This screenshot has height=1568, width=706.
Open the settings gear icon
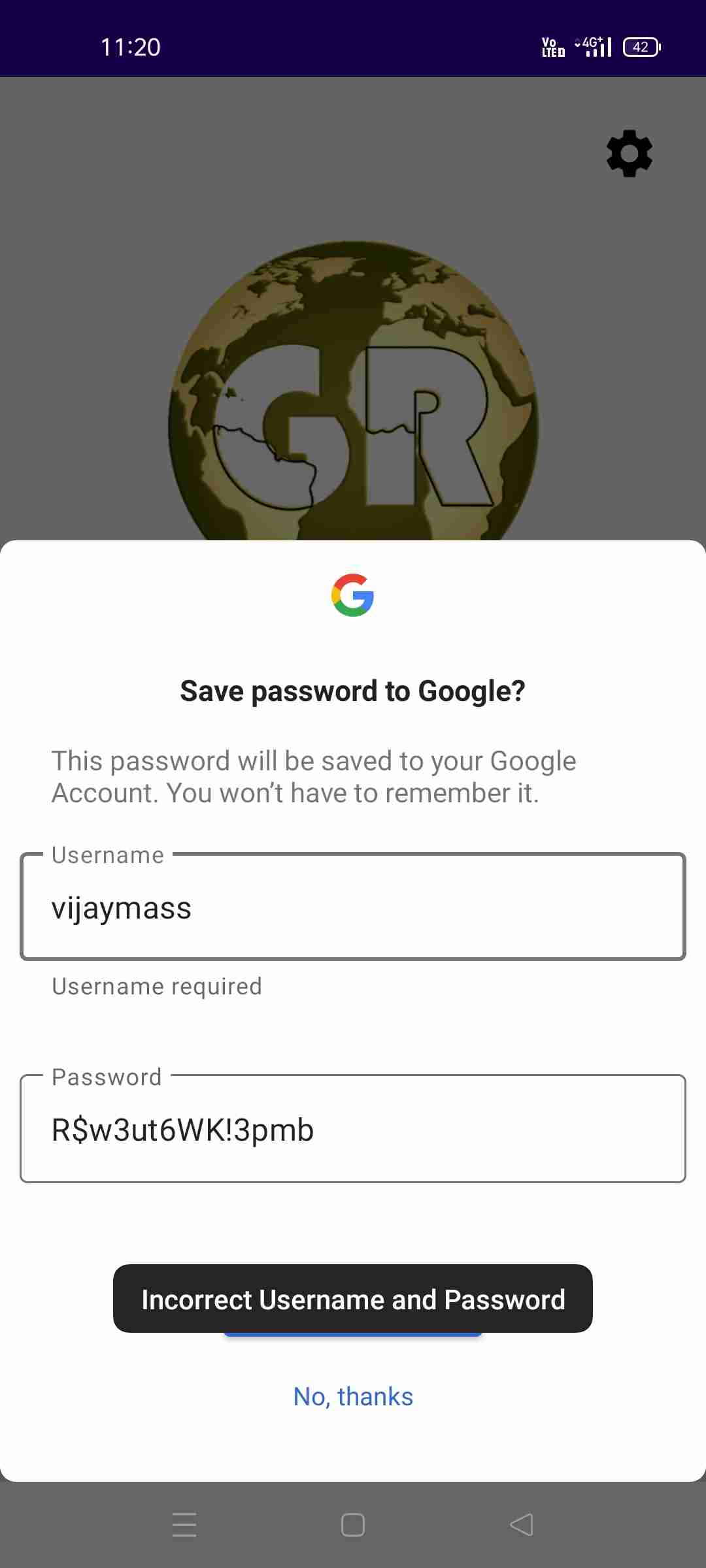[x=629, y=154]
